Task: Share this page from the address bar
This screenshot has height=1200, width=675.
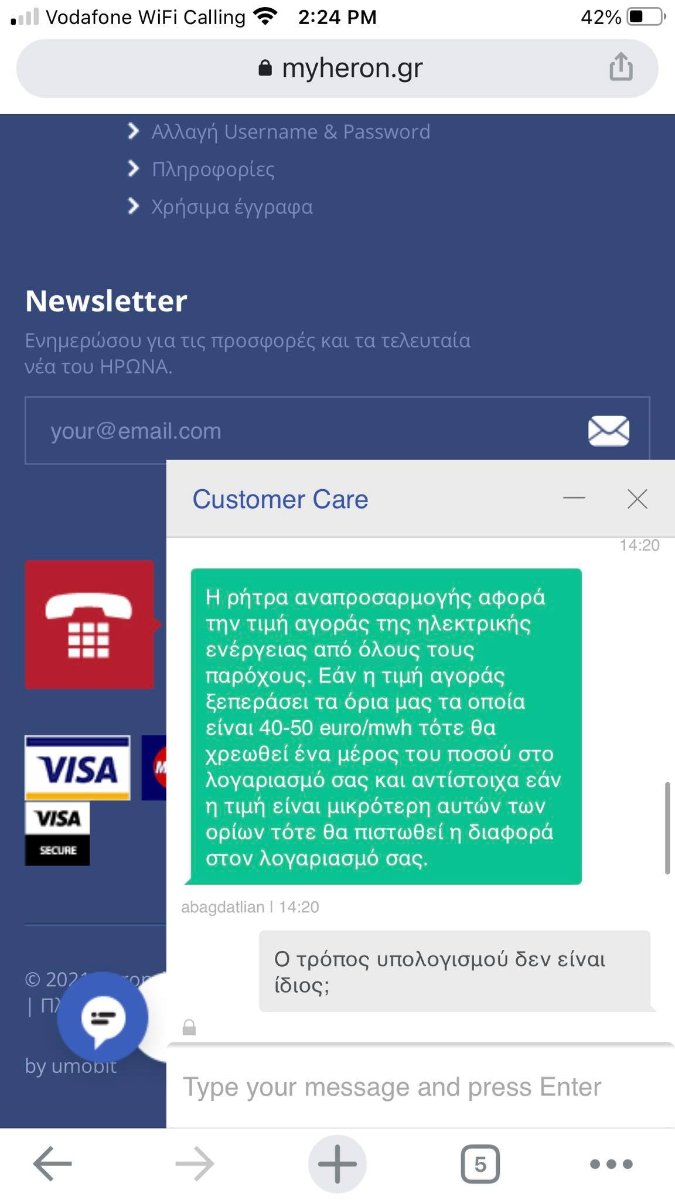Action: tap(621, 67)
